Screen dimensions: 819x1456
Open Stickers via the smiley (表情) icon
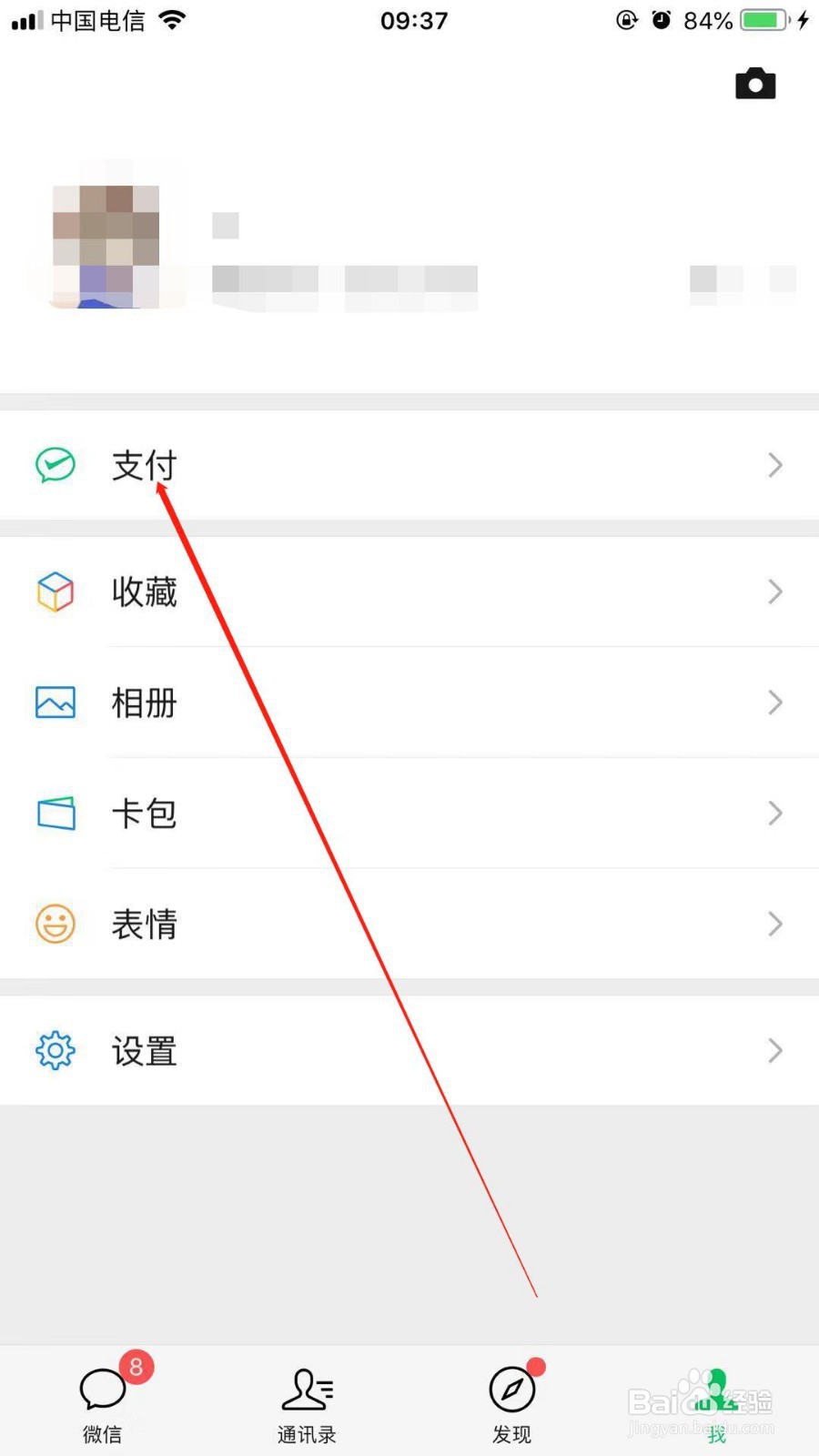pyautogui.click(x=55, y=923)
